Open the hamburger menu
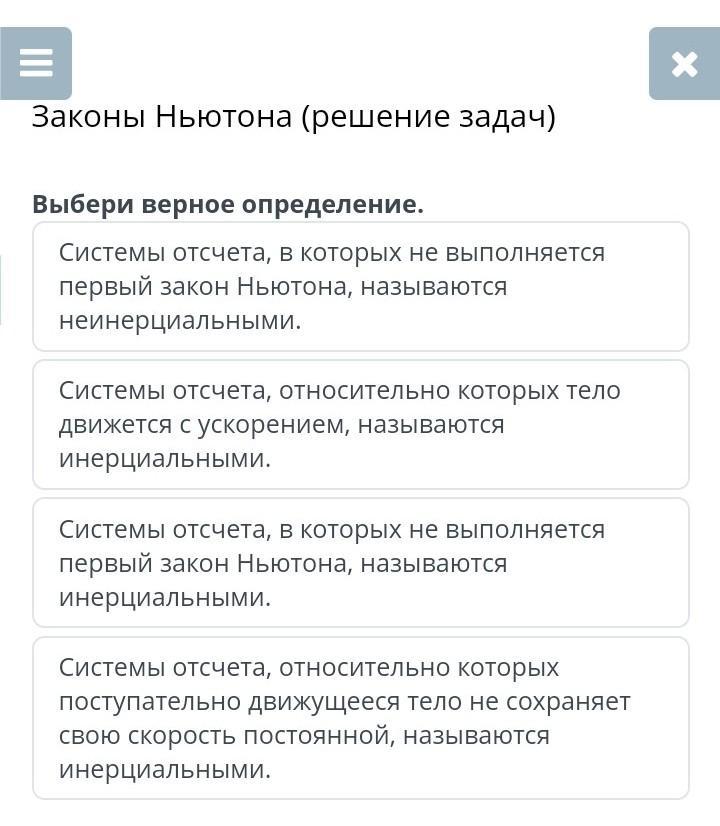 tap(36, 63)
